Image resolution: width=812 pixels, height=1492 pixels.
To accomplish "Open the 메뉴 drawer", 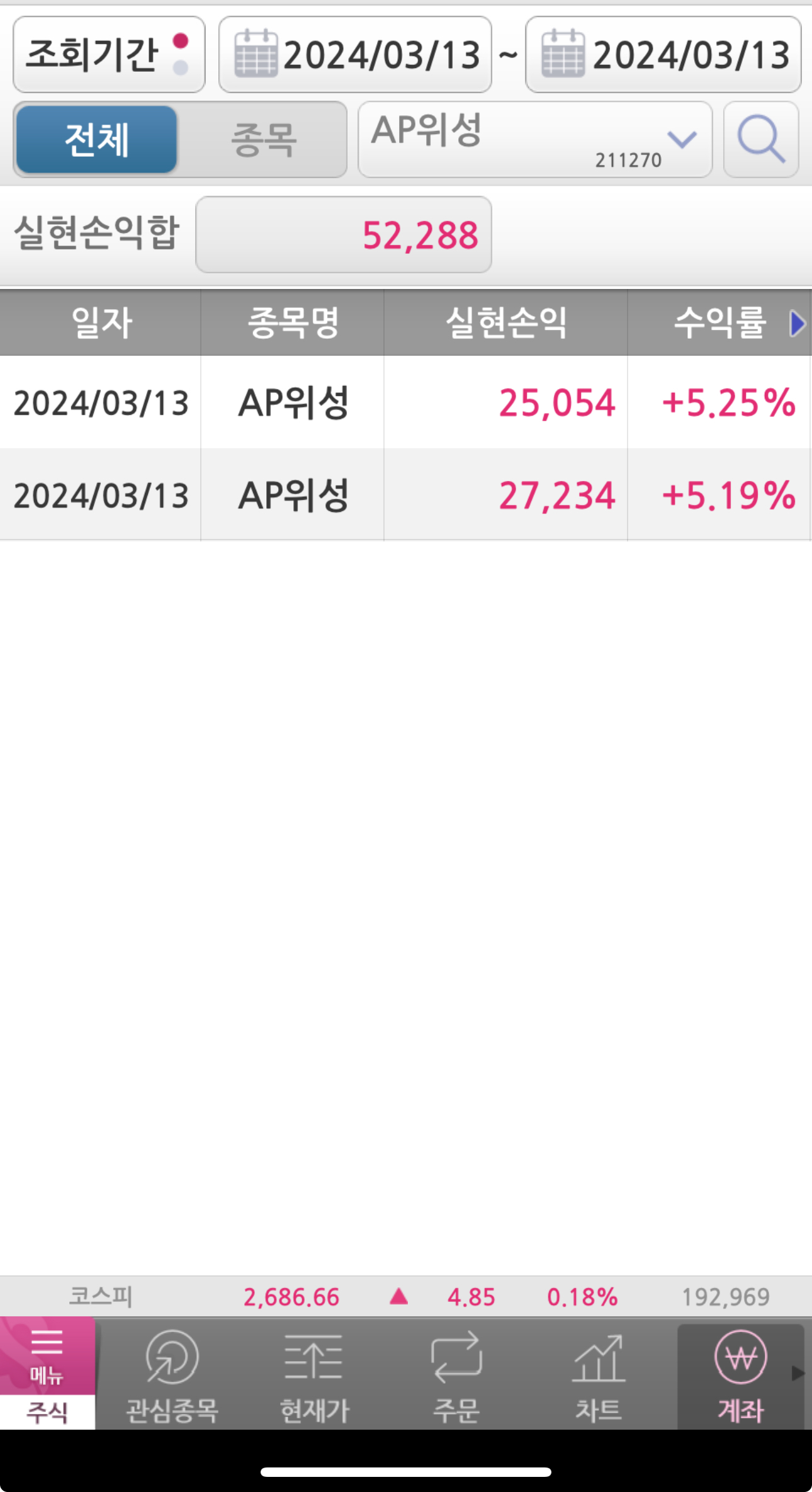I will (x=47, y=1354).
